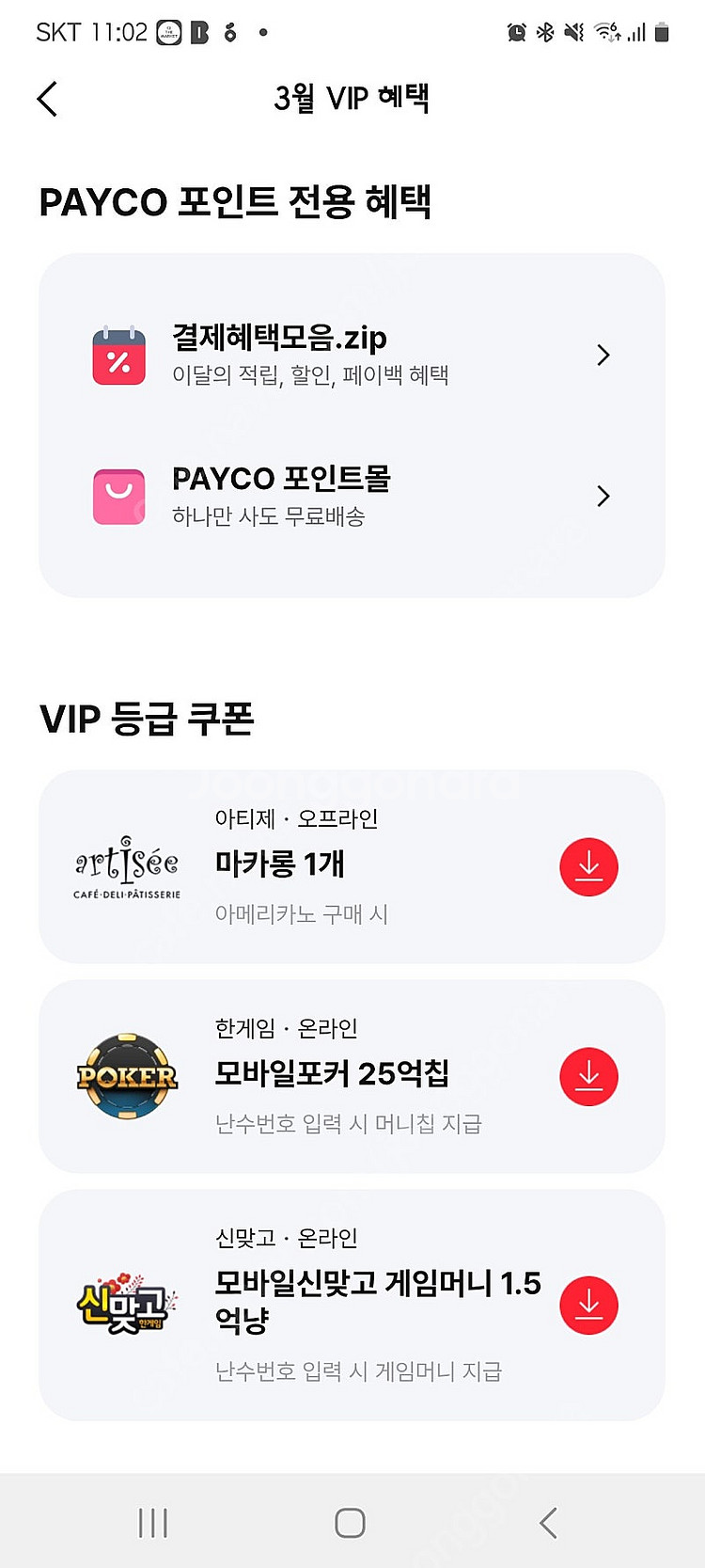Open PAYCO 포인트몰 row
The width and height of the screenshot is (705, 1568).
[x=352, y=496]
